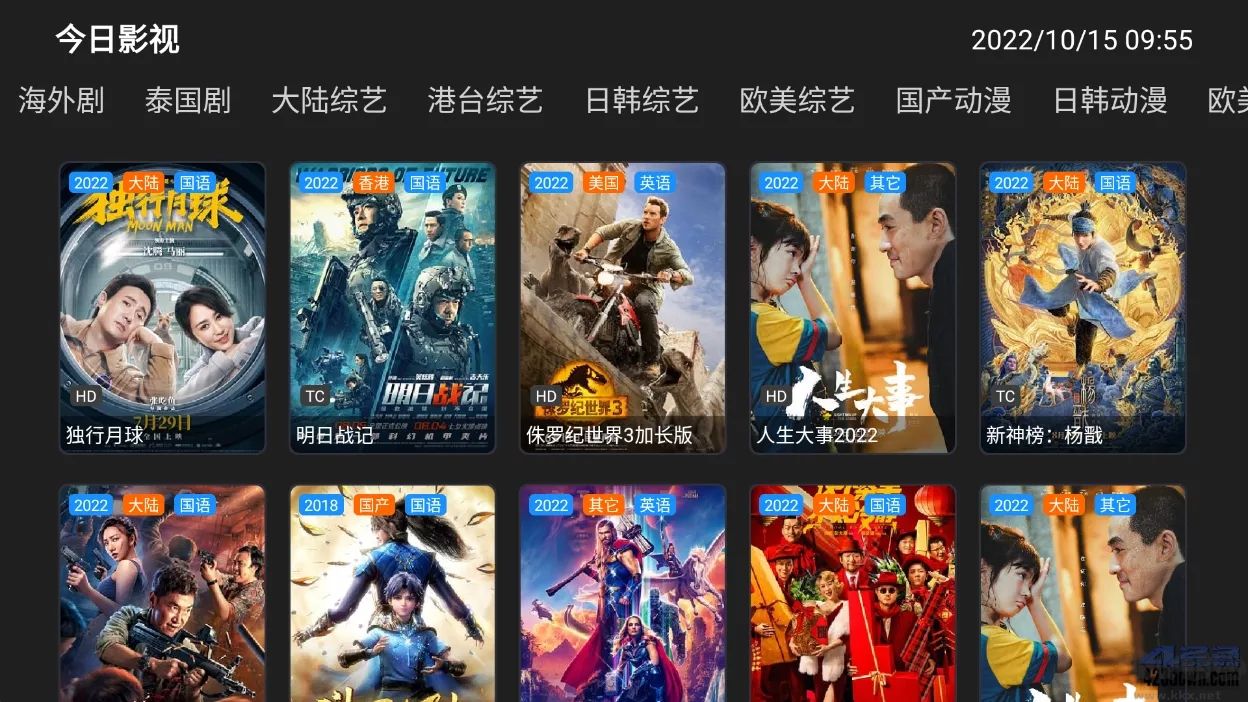Go to the 港台综艺 tab
The height and width of the screenshot is (702, 1248).
pyautogui.click(x=485, y=100)
